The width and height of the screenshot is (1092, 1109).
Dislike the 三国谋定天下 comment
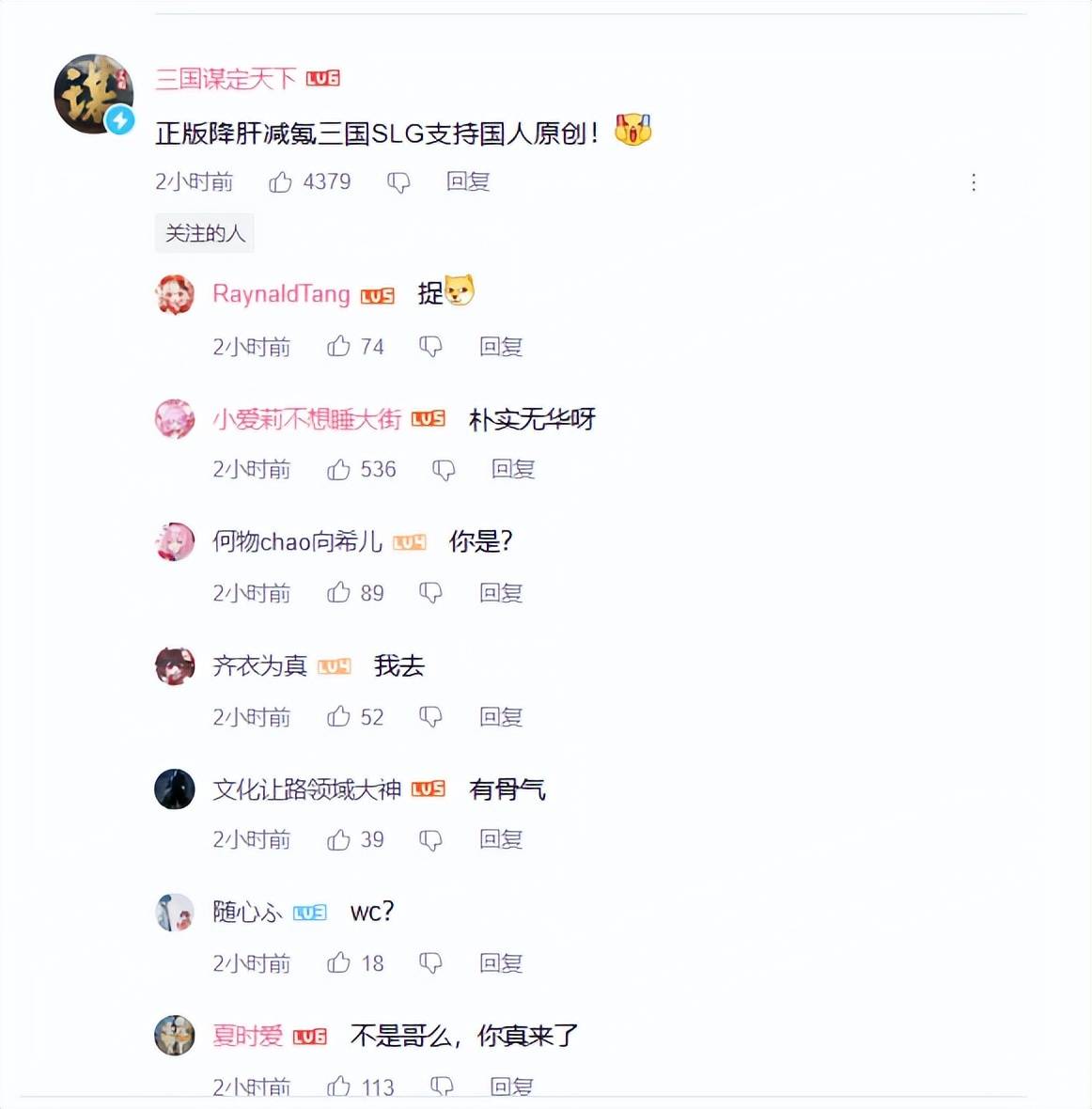tap(398, 182)
